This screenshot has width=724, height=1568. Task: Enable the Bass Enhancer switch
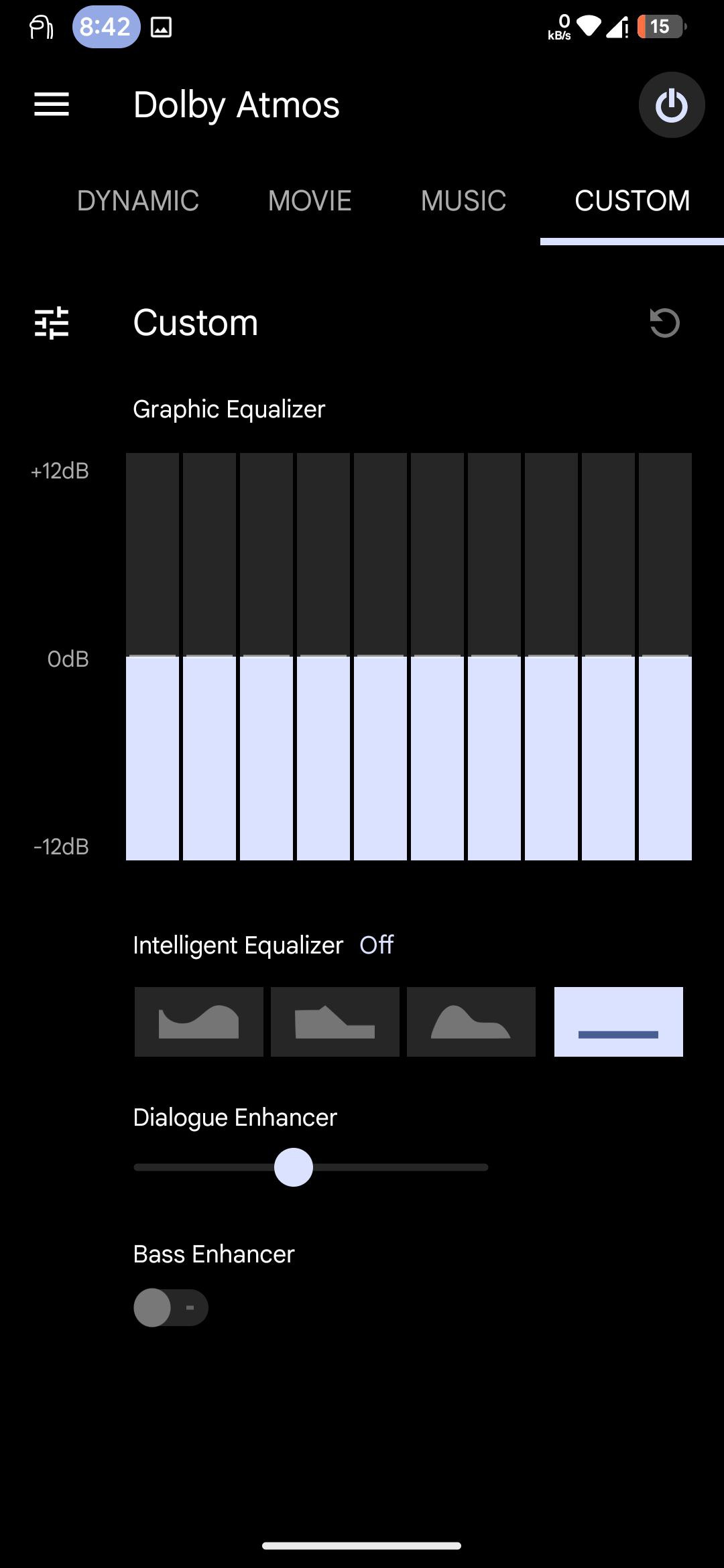(x=171, y=1307)
